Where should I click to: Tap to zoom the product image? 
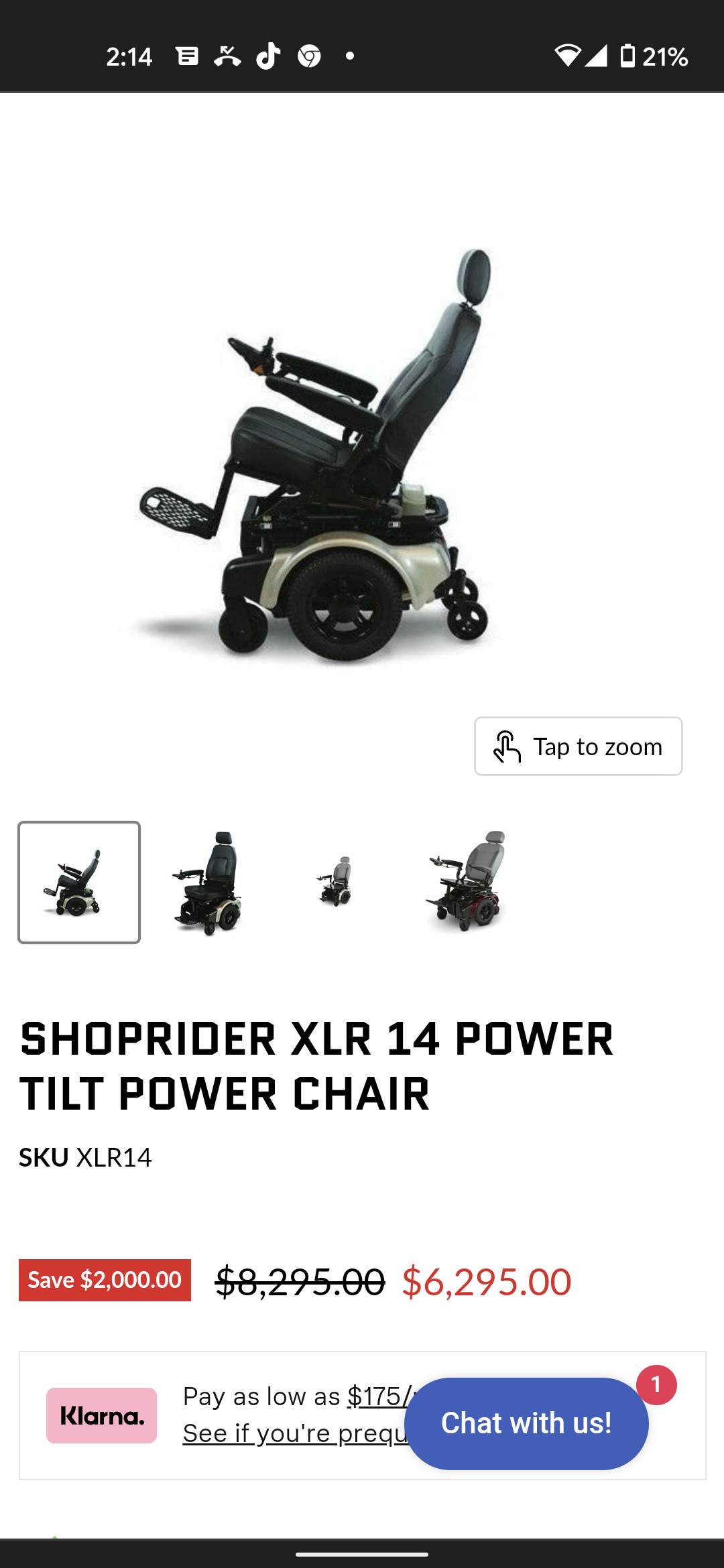[578, 746]
